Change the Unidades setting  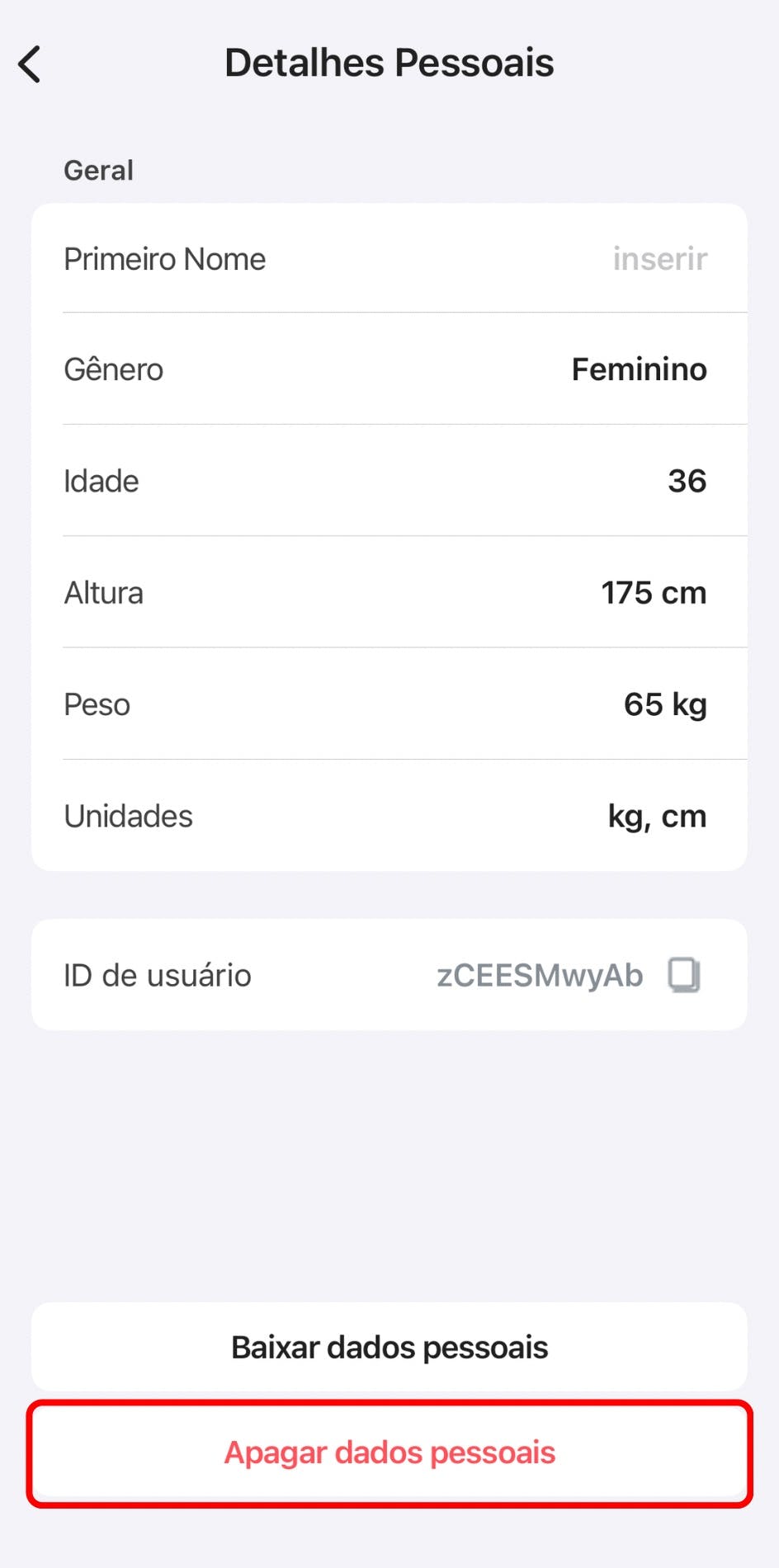[x=389, y=817]
